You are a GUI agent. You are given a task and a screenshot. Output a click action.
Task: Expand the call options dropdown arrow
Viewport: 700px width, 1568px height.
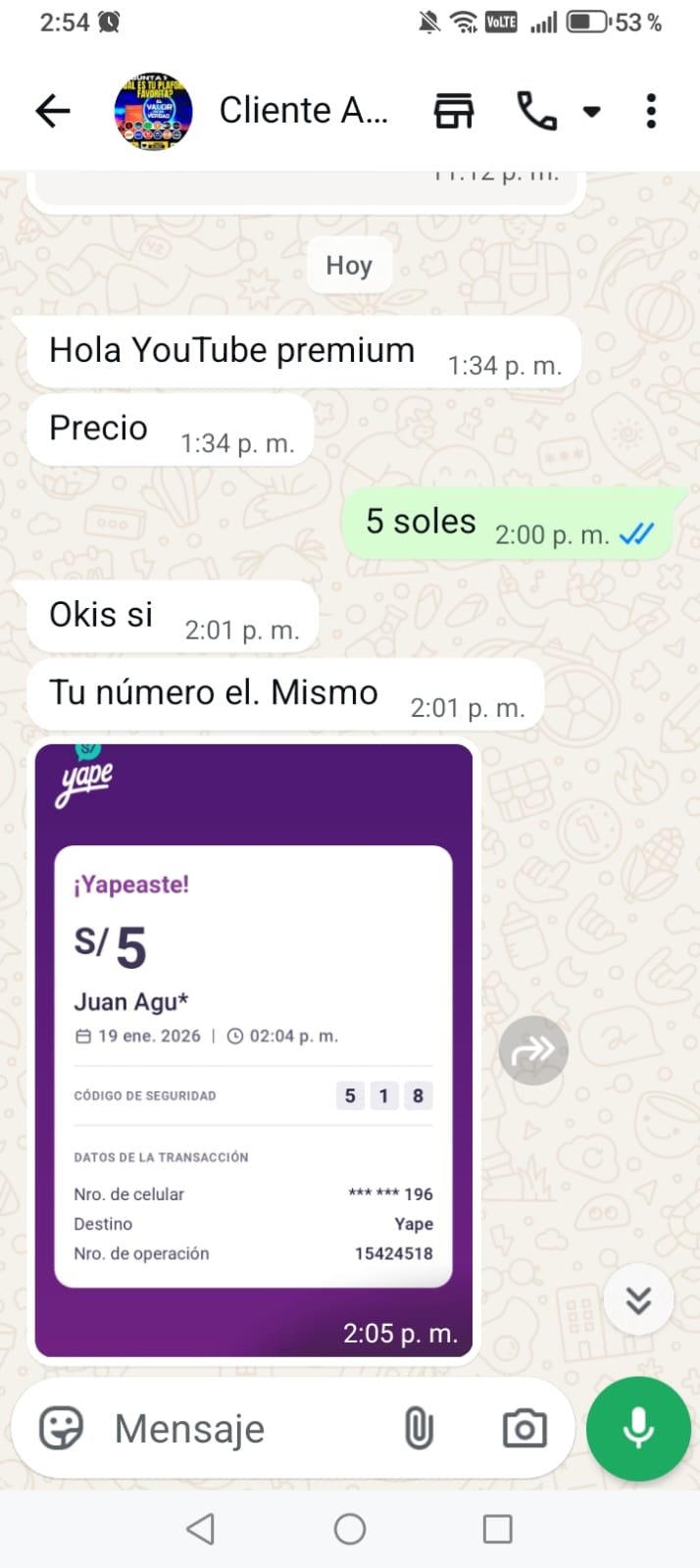coord(591,112)
